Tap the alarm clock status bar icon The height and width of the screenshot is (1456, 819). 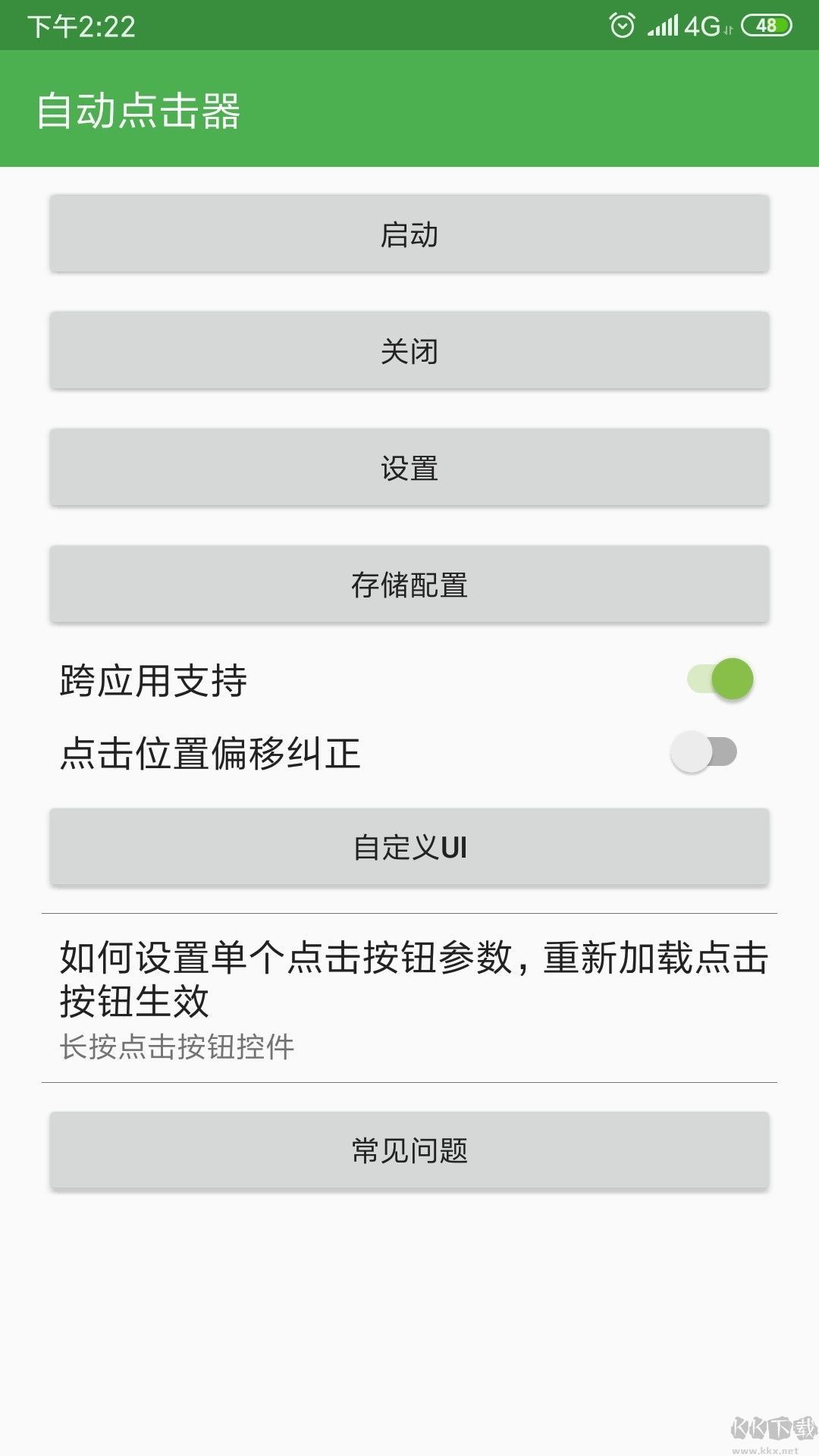(620, 25)
